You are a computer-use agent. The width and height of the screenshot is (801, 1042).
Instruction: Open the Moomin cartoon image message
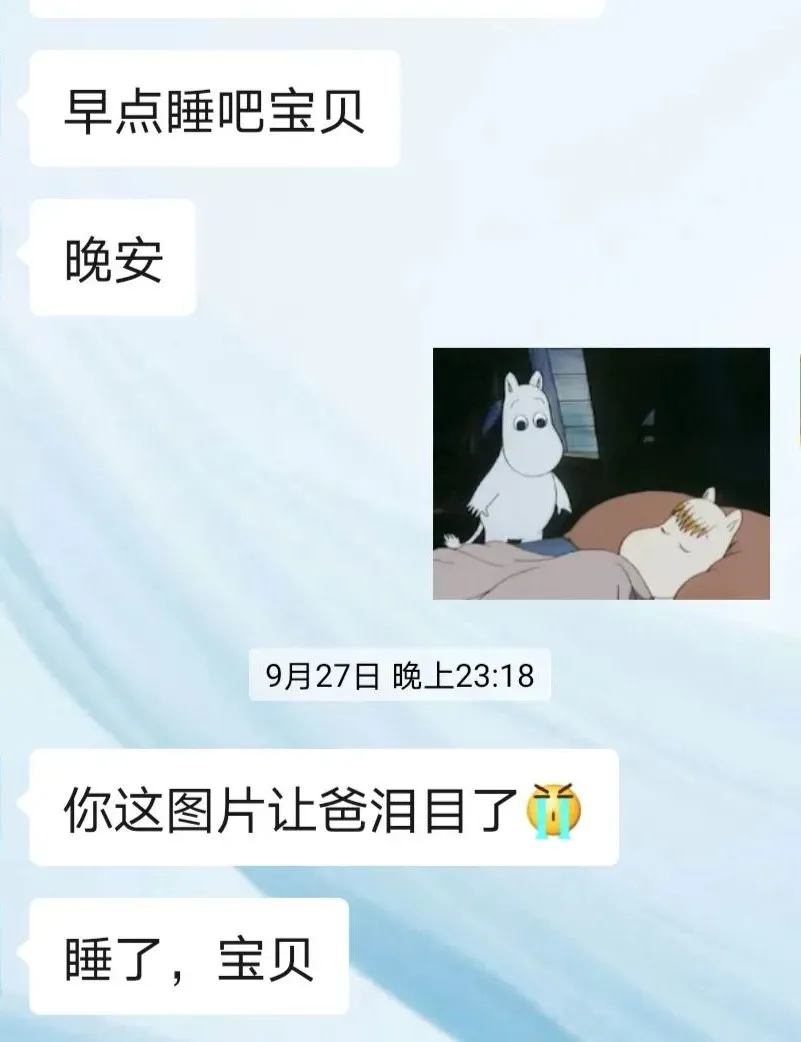click(601, 473)
